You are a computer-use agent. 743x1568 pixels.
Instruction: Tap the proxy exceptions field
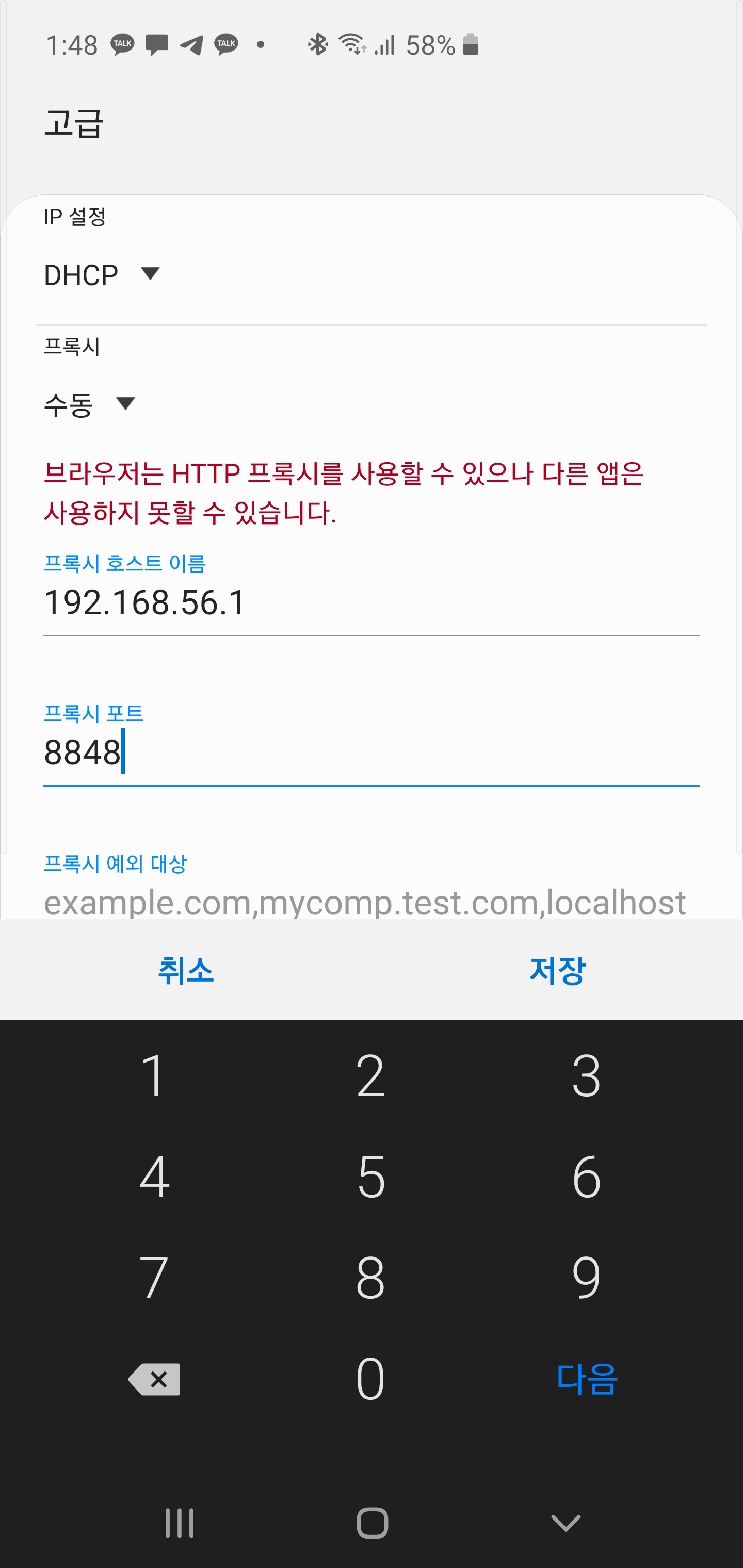pyautogui.click(x=371, y=902)
